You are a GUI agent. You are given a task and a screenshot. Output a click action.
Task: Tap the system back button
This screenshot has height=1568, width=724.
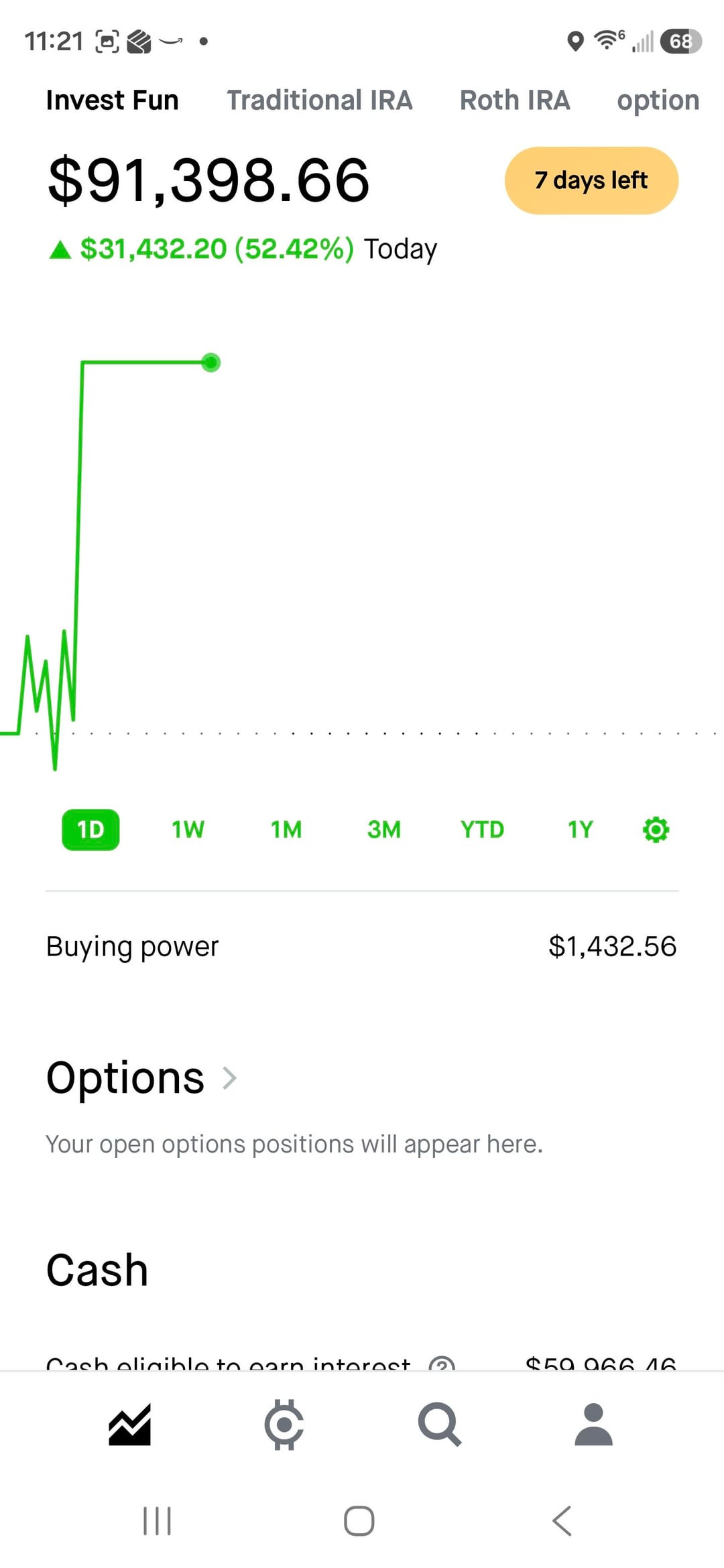coord(562,1520)
